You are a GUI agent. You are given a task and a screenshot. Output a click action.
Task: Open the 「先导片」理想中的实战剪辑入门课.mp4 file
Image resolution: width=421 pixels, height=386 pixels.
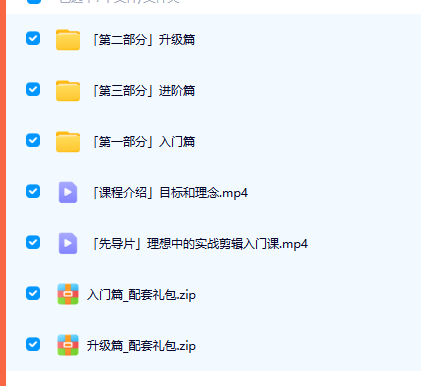click(x=200, y=244)
